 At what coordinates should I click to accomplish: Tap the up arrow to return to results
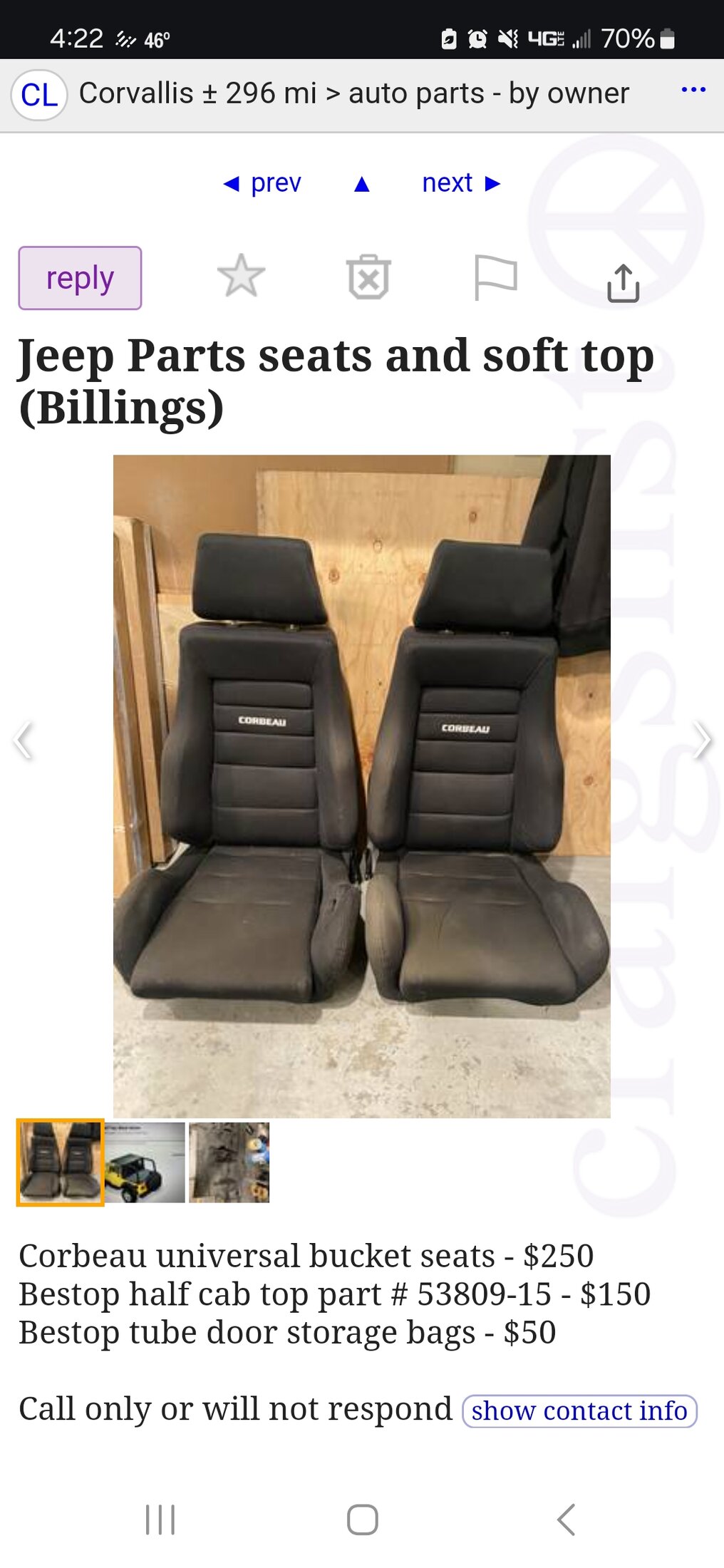tap(362, 184)
